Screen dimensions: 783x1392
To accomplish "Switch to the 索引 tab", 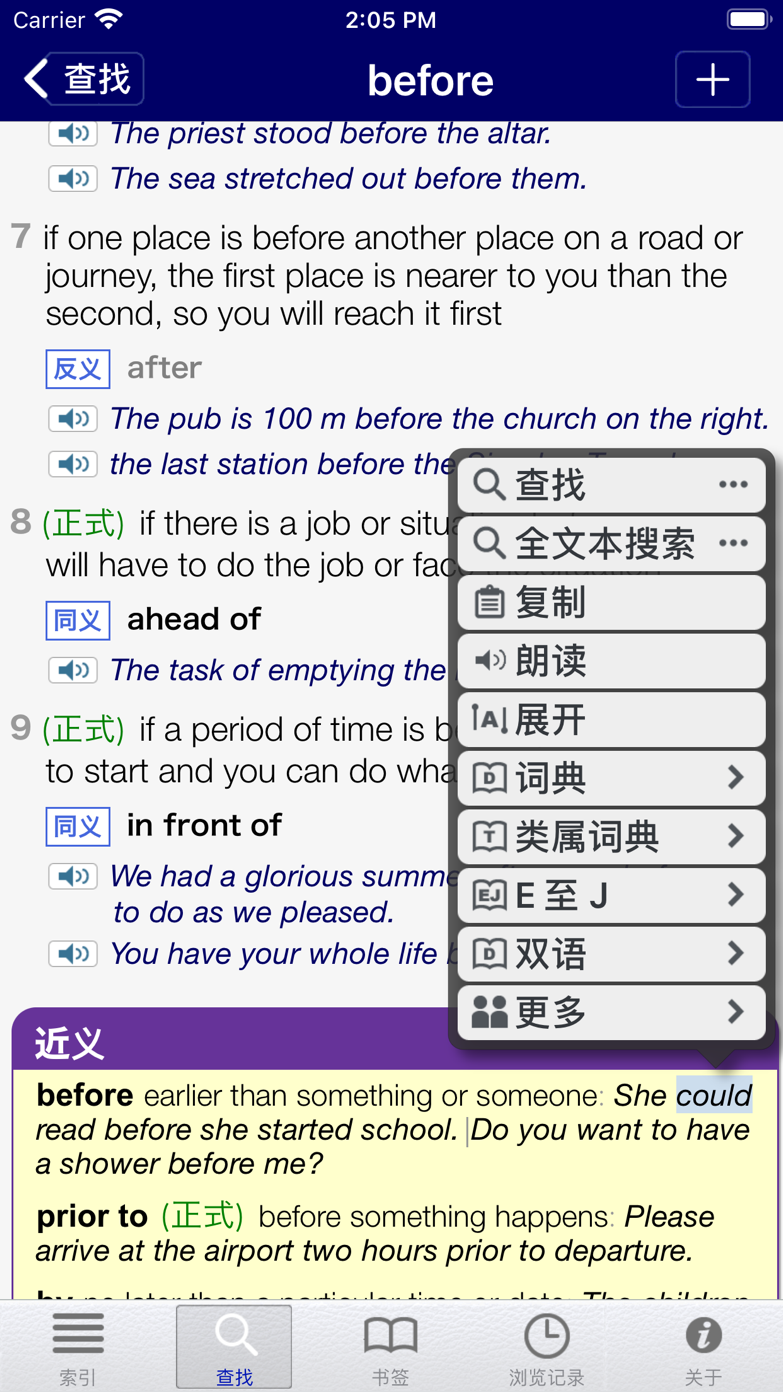I will click(78, 1347).
